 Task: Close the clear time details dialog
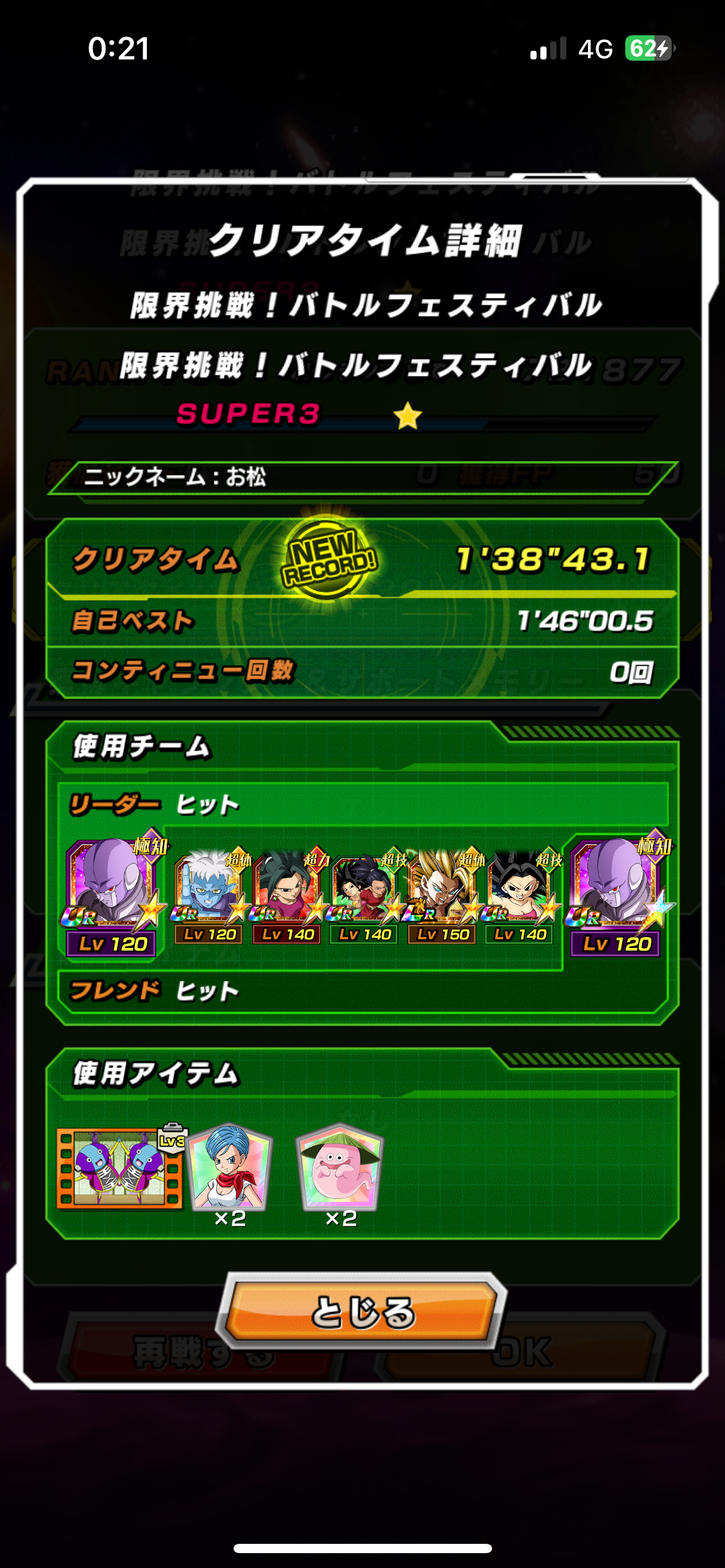(x=362, y=1312)
